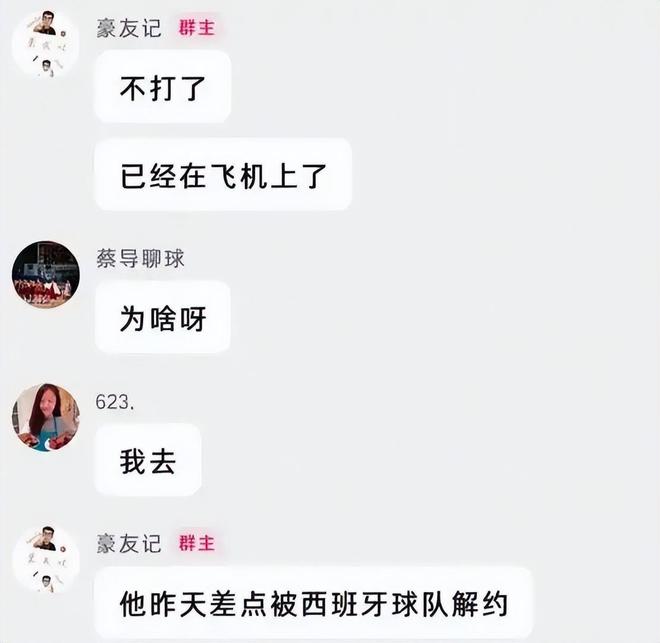This screenshot has height=643, width=660.
Task: View profile of user 623. via avatar
Action: pyautogui.click(x=46, y=417)
